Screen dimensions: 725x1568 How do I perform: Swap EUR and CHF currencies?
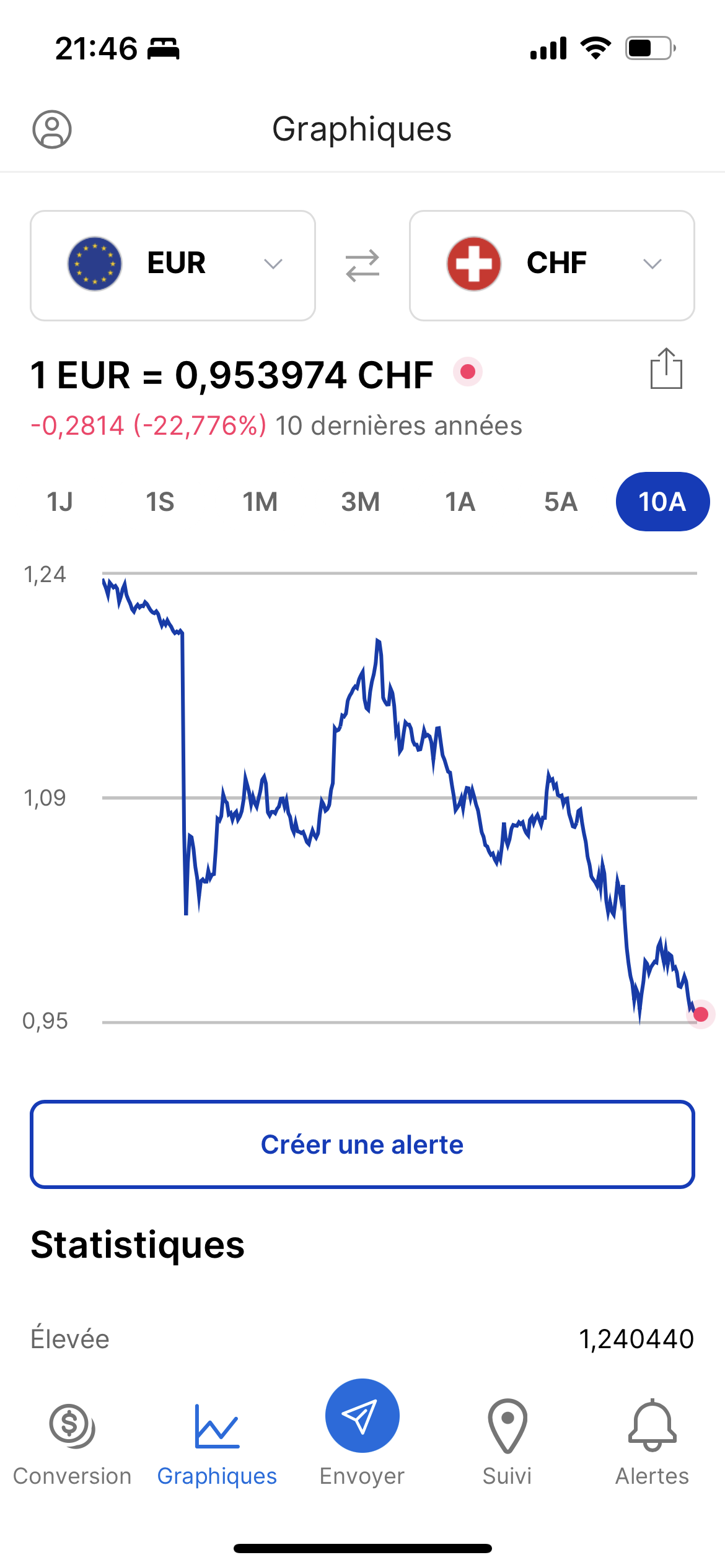point(362,265)
